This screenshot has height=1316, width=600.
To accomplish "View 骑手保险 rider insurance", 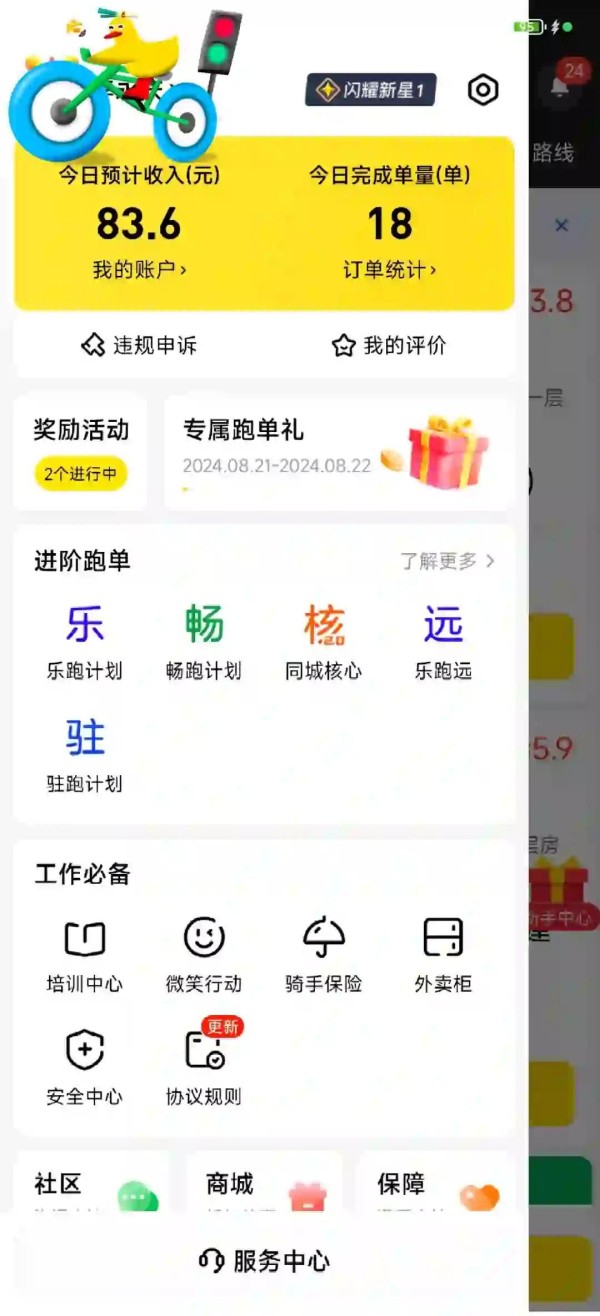I will [x=323, y=955].
